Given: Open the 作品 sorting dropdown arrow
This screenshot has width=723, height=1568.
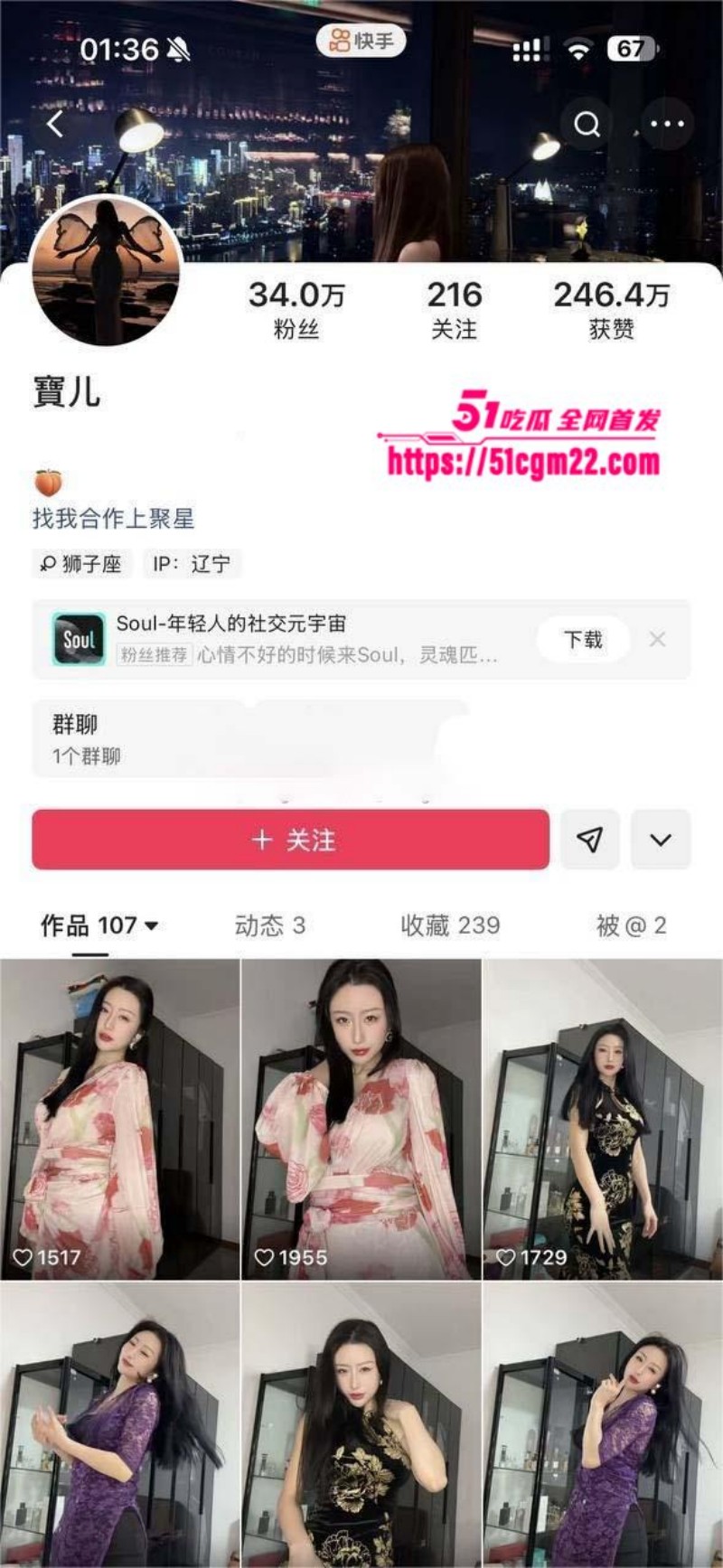Looking at the screenshot, I should click(x=152, y=926).
